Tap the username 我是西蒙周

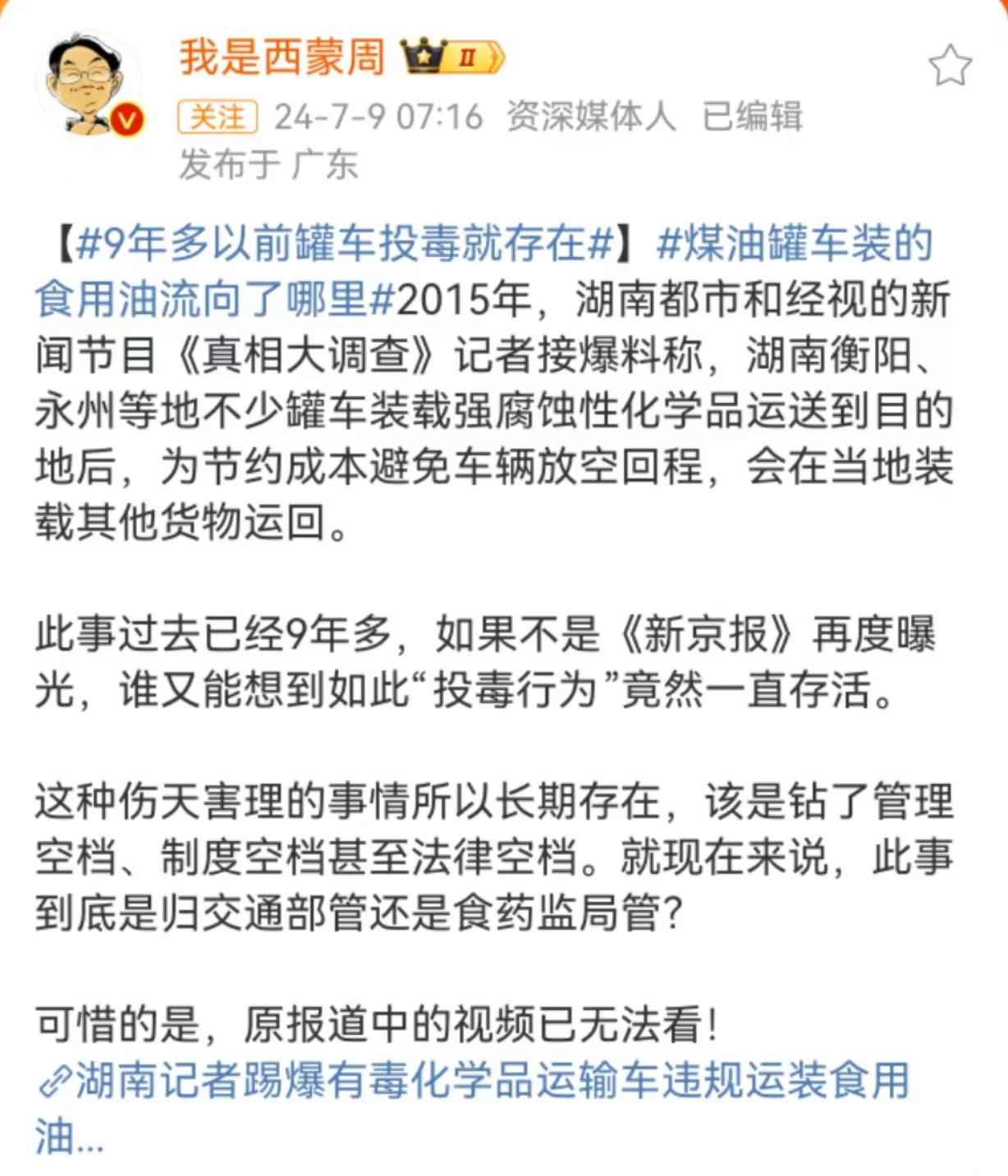(x=282, y=57)
